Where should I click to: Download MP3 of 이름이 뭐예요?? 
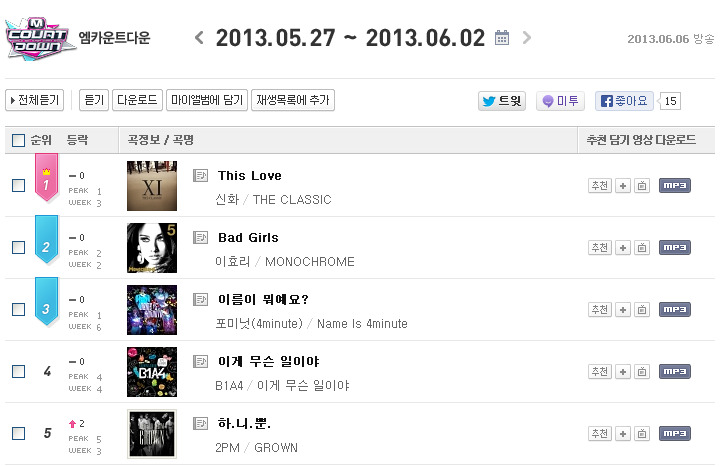pos(674,309)
